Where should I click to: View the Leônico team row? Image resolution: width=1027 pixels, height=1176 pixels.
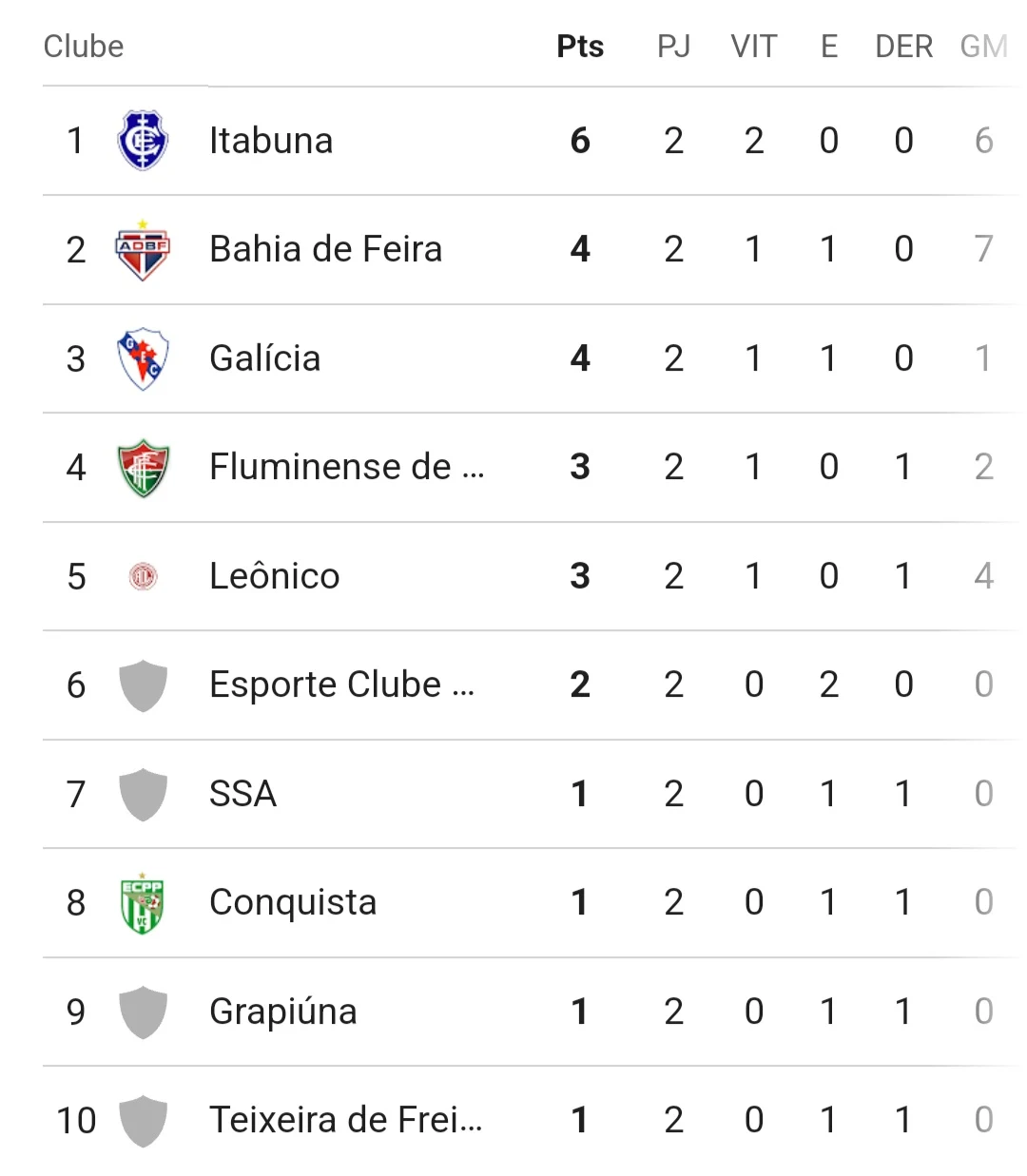[x=274, y=576]
